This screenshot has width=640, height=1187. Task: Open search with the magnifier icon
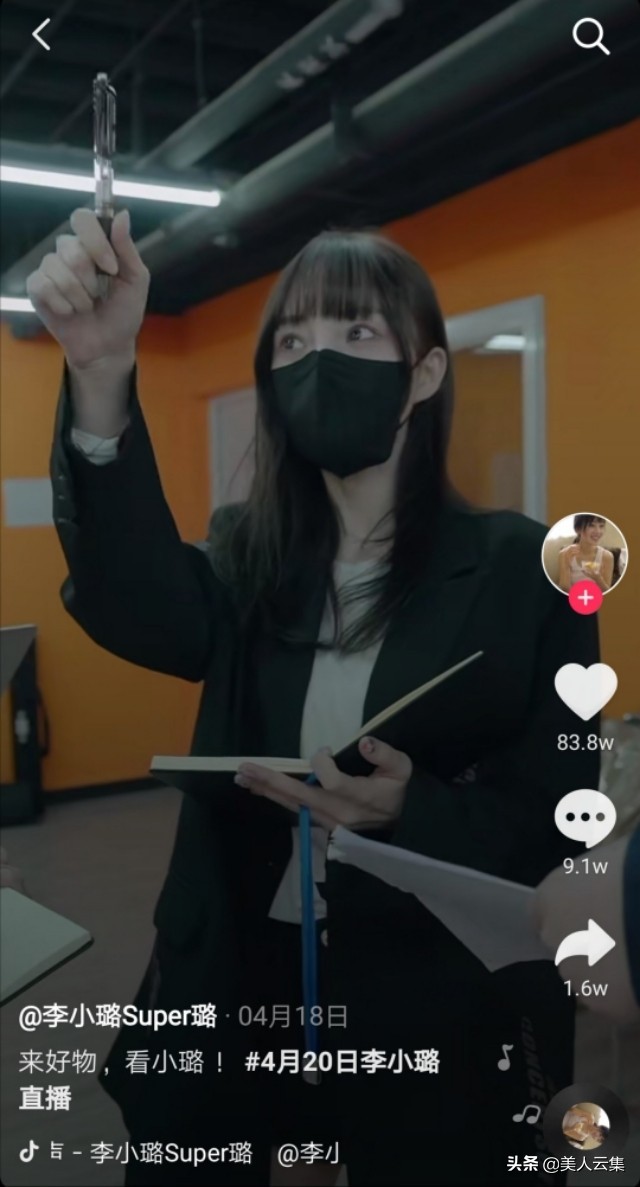(590, 37)
